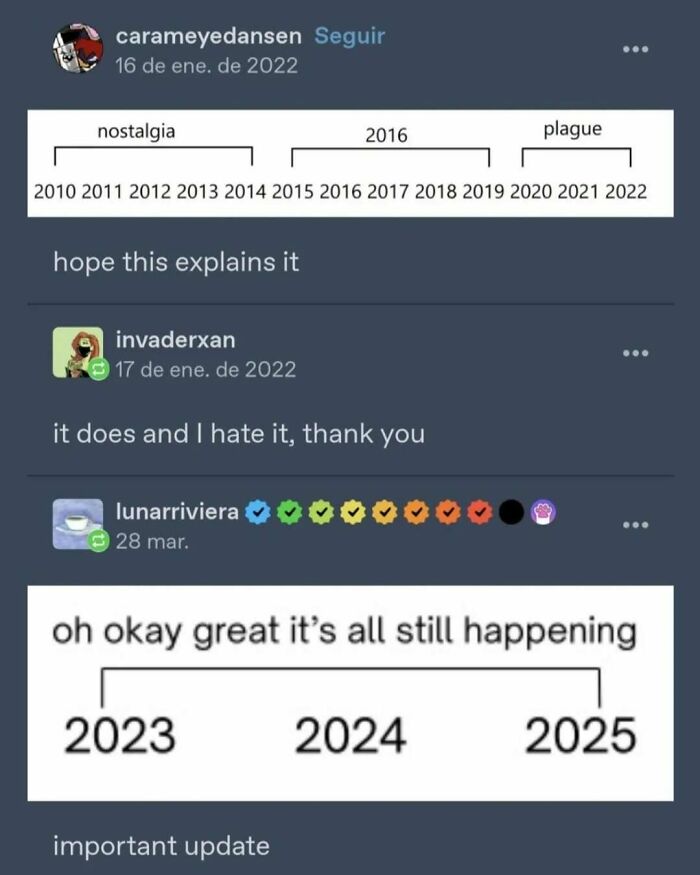This screenshot has width=700, height=875.
Task: Visit lunarriviera's blog via the username
Action: coord(177,512)
